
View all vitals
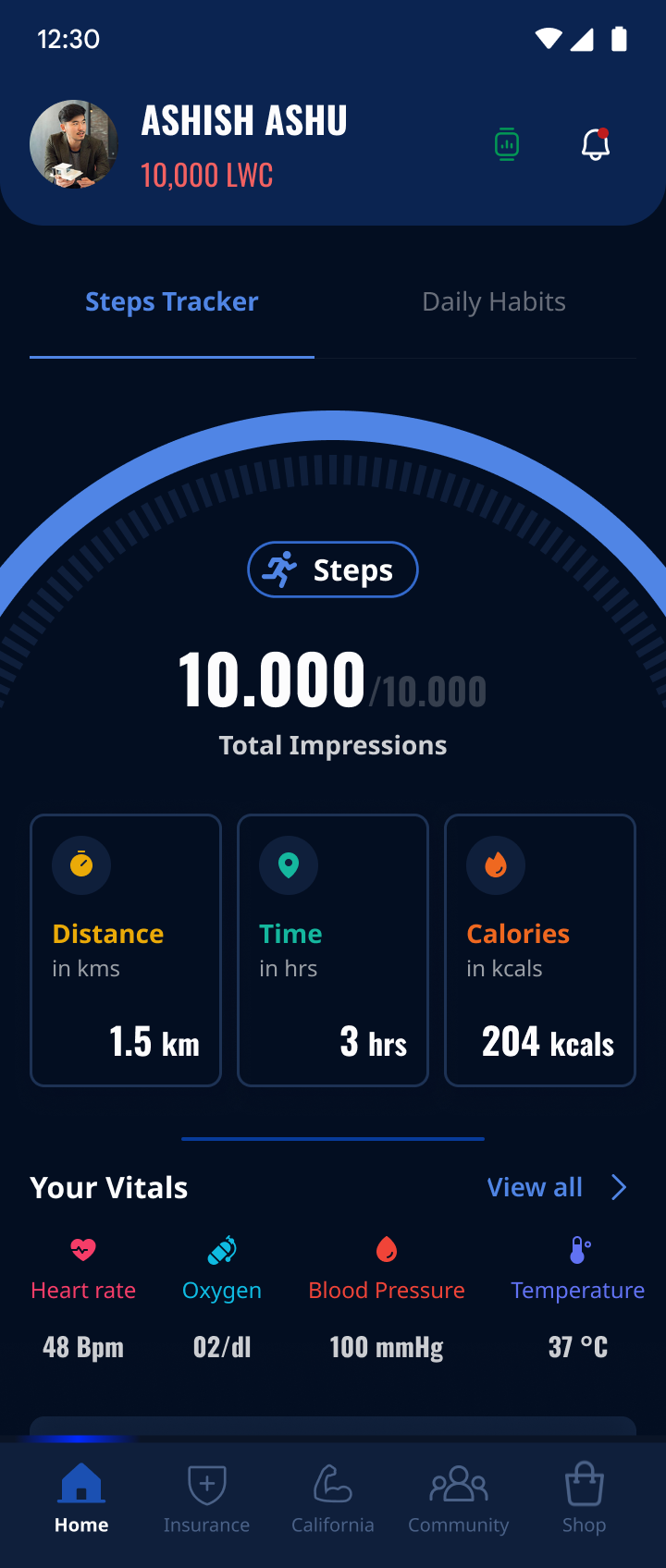[x=556, y=1187]
